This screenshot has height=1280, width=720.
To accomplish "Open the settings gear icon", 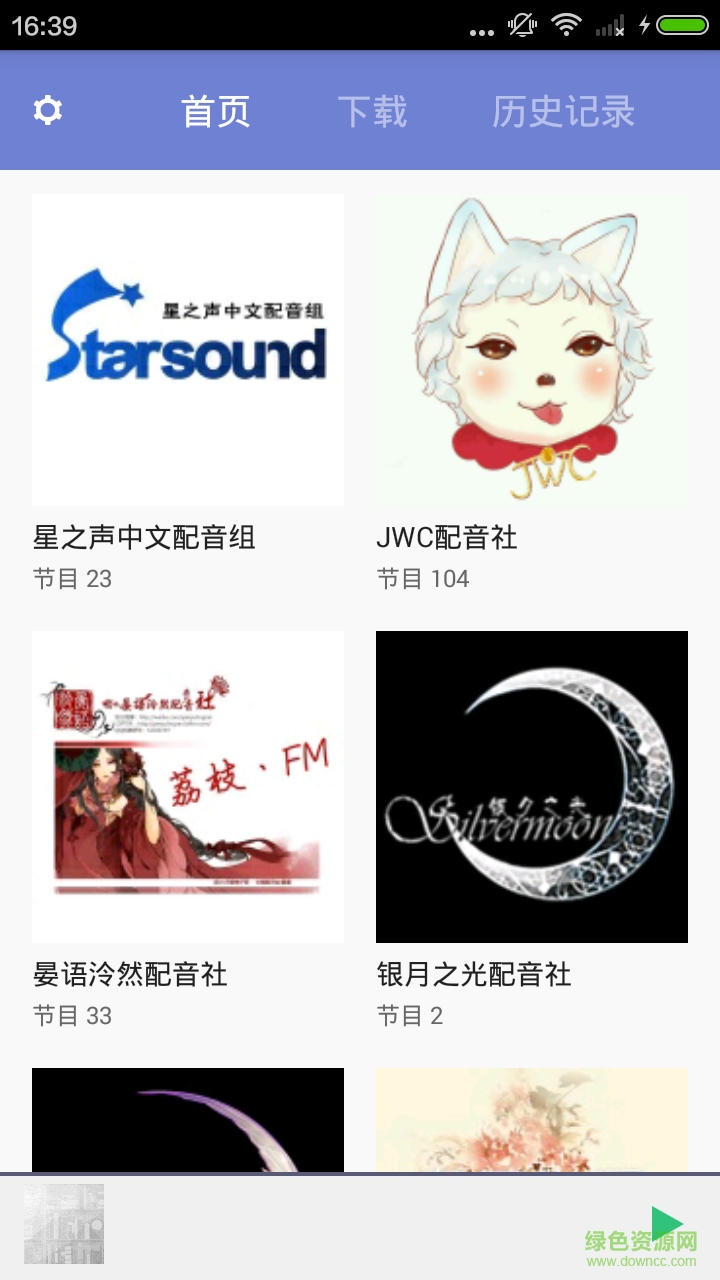I will point(48,109).
